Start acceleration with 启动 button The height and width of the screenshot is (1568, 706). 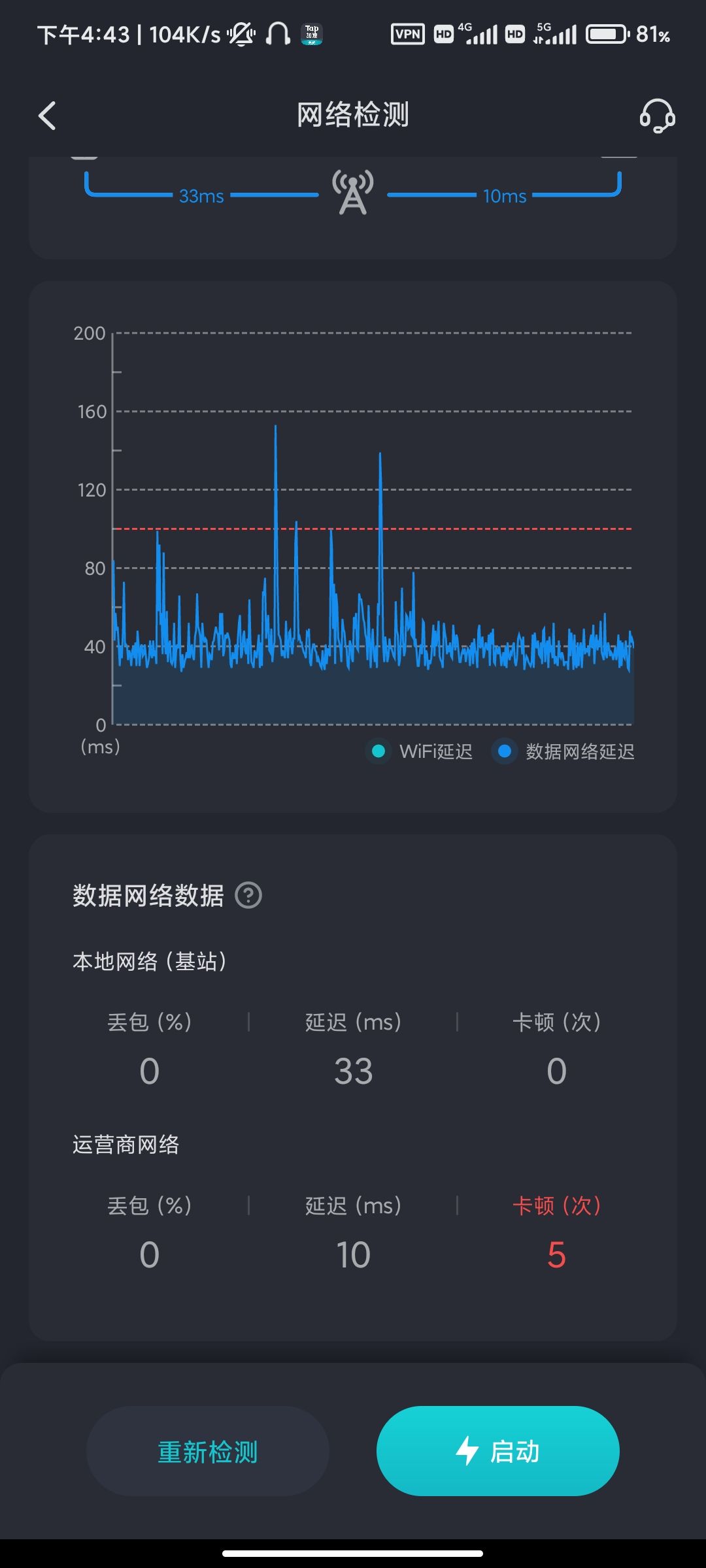tap(498, 1451)
